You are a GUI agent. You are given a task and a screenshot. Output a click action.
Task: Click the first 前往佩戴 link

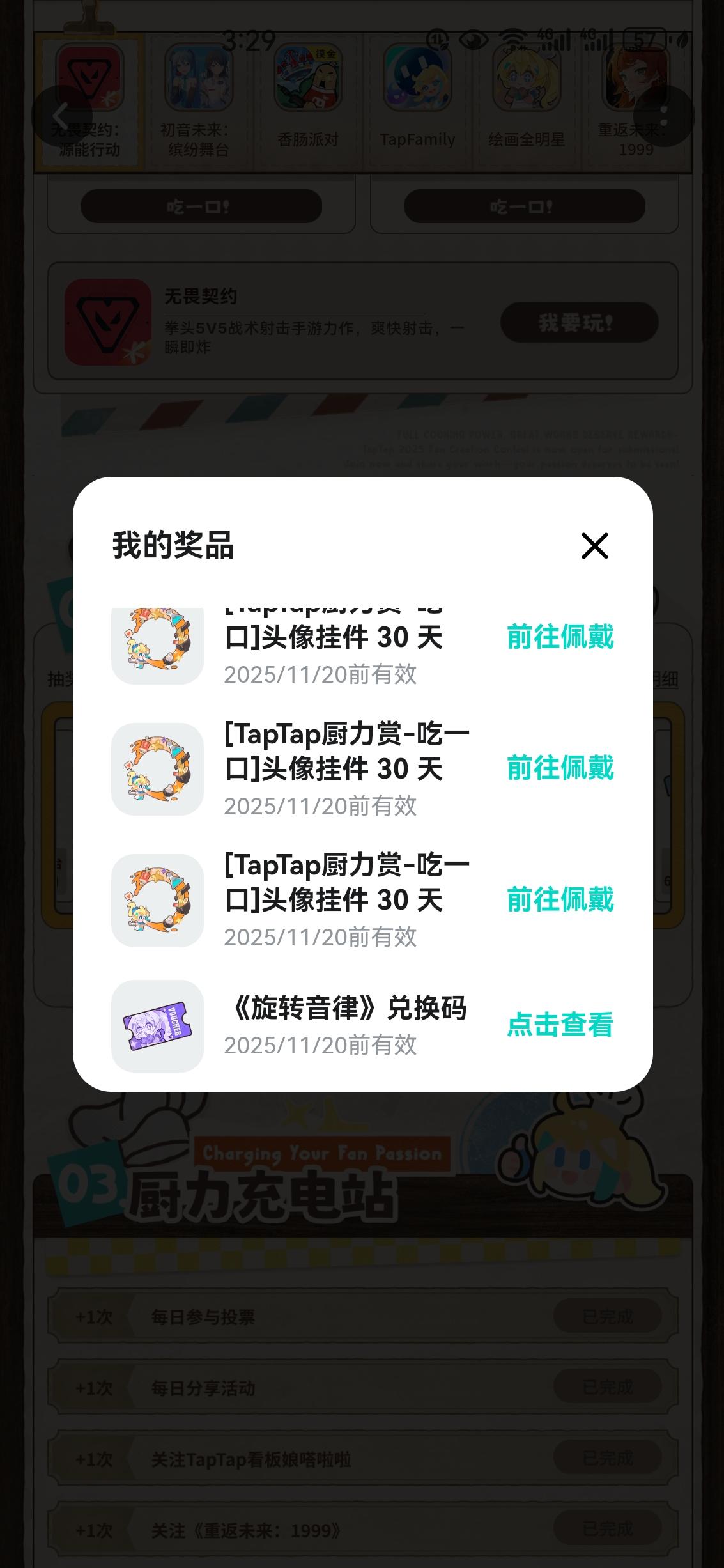tap(560, 637)
